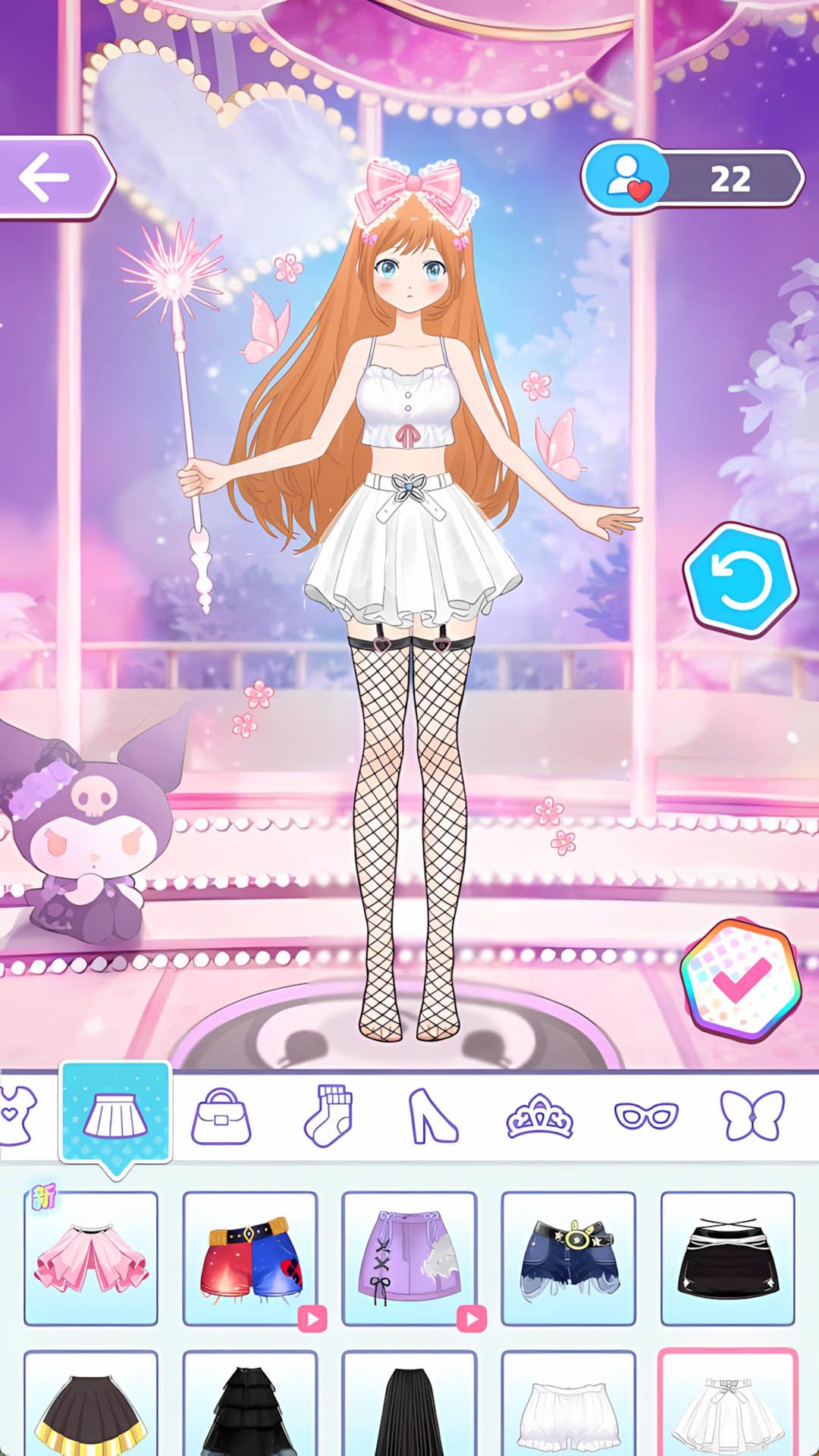Switch to the tops shirt category
Image resolution: width=819 pixels, height=1456 pixels.
tap(17, 1116)
